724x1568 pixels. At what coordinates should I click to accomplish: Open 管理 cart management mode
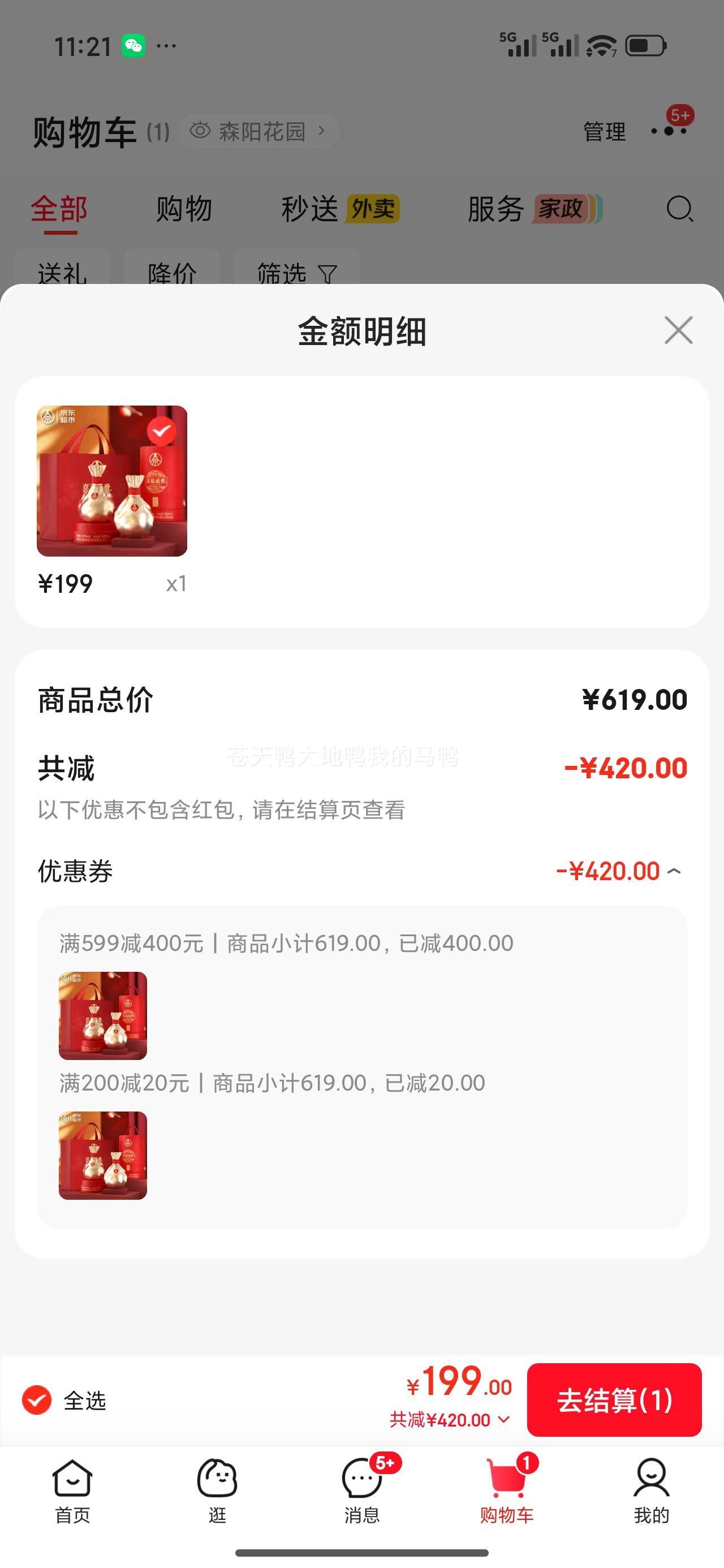604,131
